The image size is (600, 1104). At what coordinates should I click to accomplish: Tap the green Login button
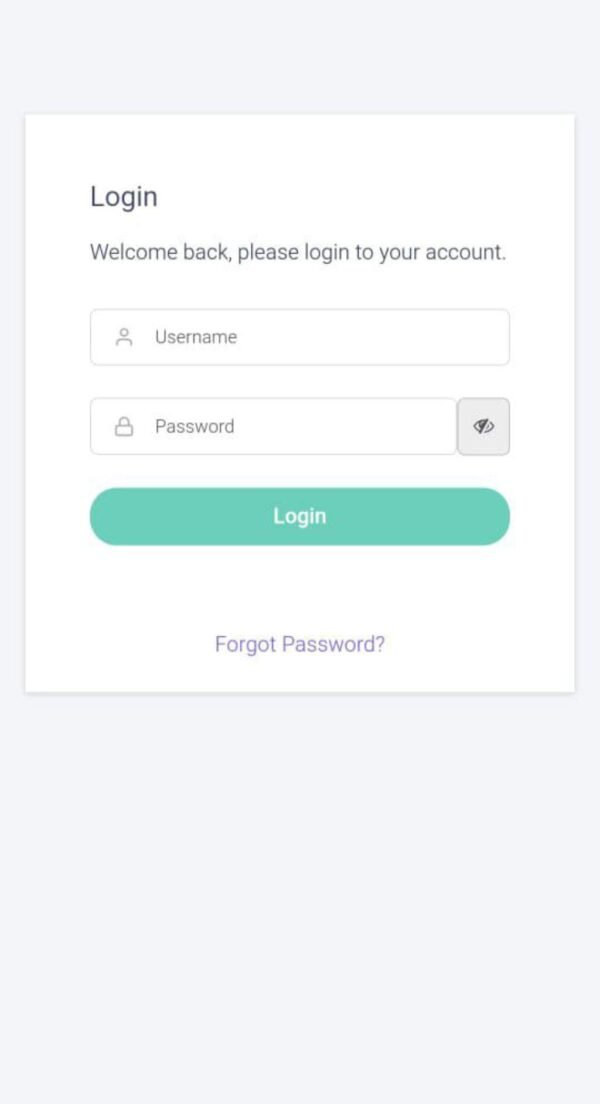click(x=300, y=516)
